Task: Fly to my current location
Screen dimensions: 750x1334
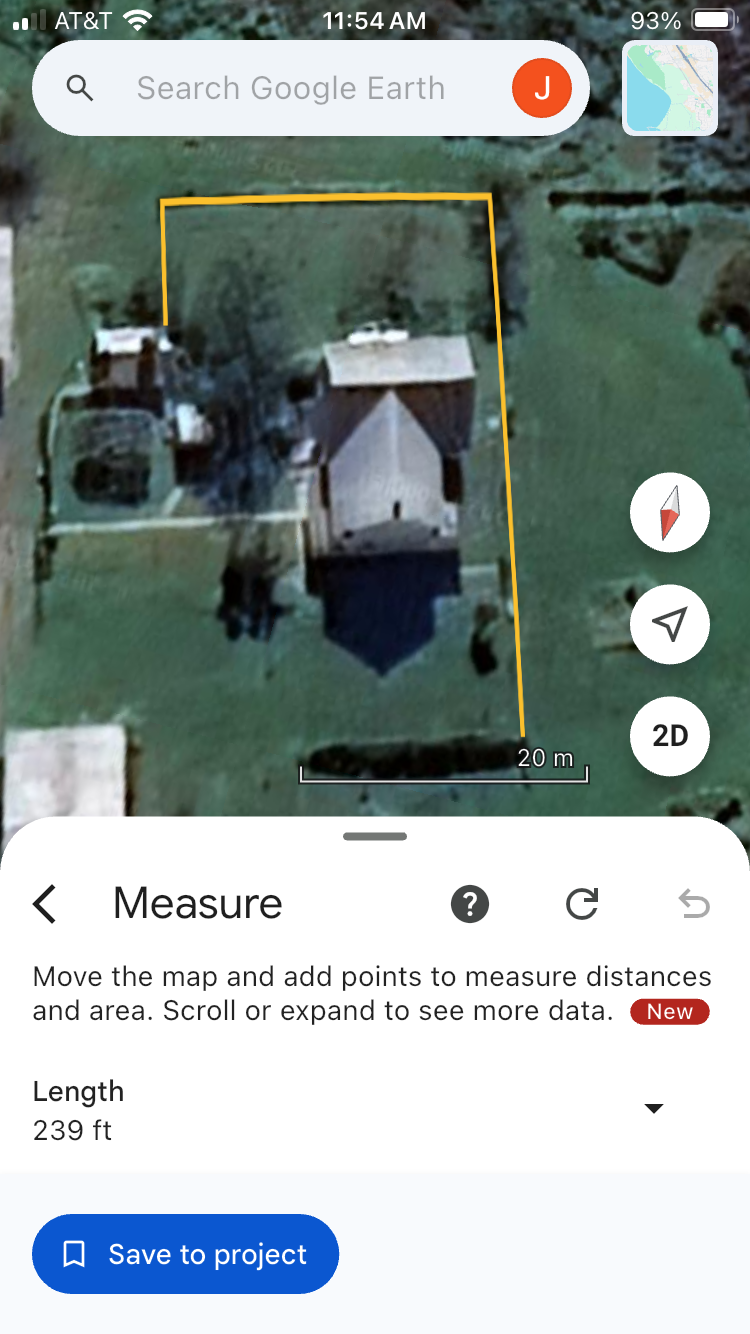Action: click(670, 624)
